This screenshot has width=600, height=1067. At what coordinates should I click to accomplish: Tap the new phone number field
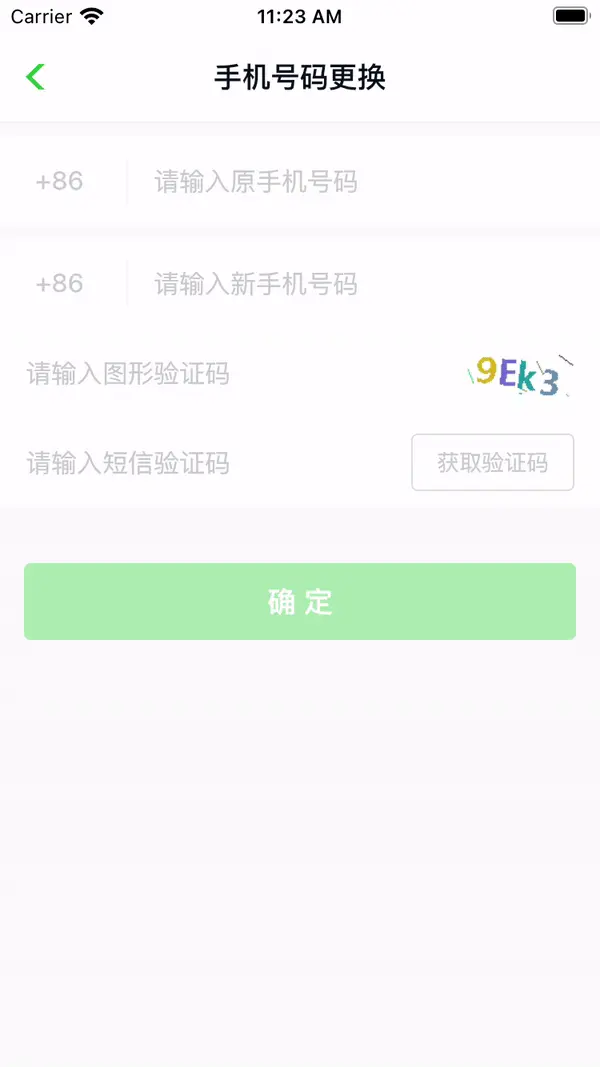[350, 284]
